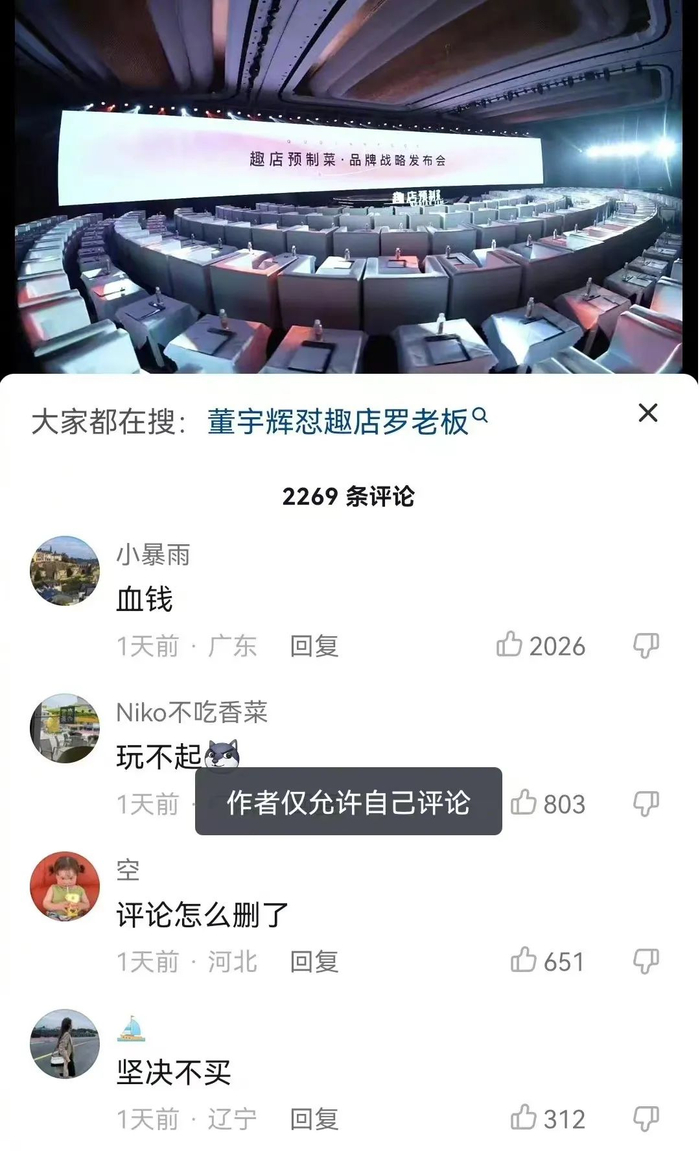Open avatar of the 坚决不买 commenter
This screenshot has height=1163, width=700.
(x=65, y=1044)
